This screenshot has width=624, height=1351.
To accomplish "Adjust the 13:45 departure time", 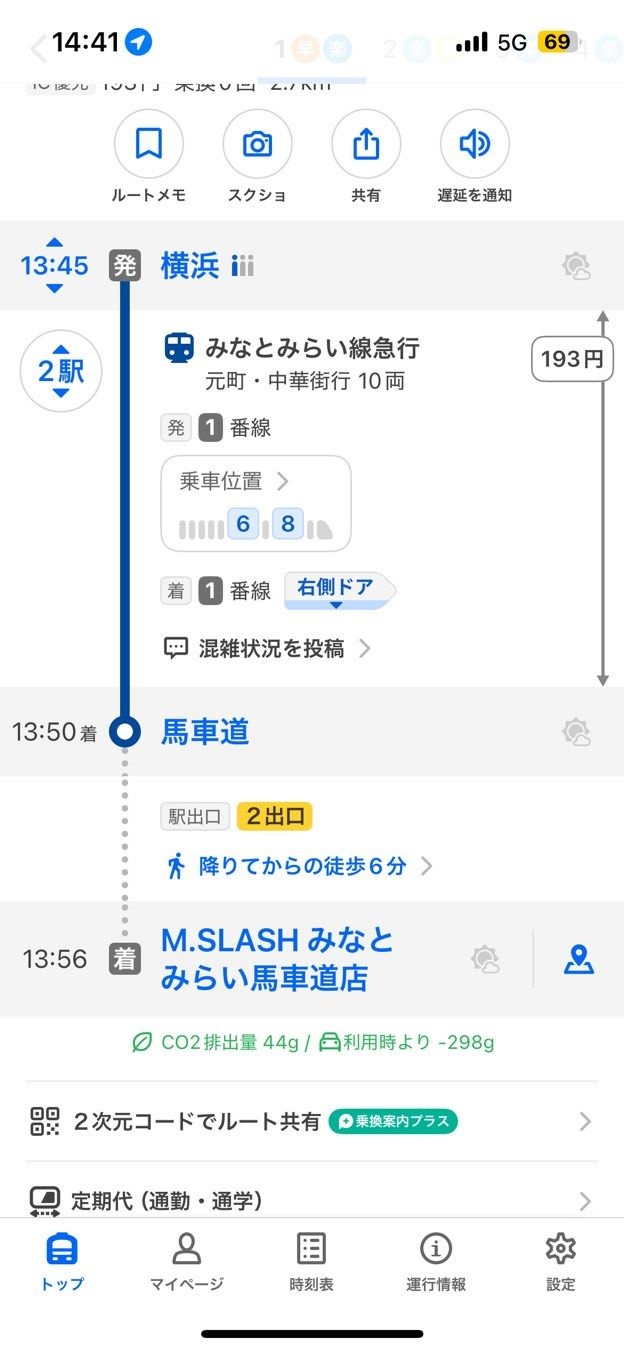I will pos(55,266).
